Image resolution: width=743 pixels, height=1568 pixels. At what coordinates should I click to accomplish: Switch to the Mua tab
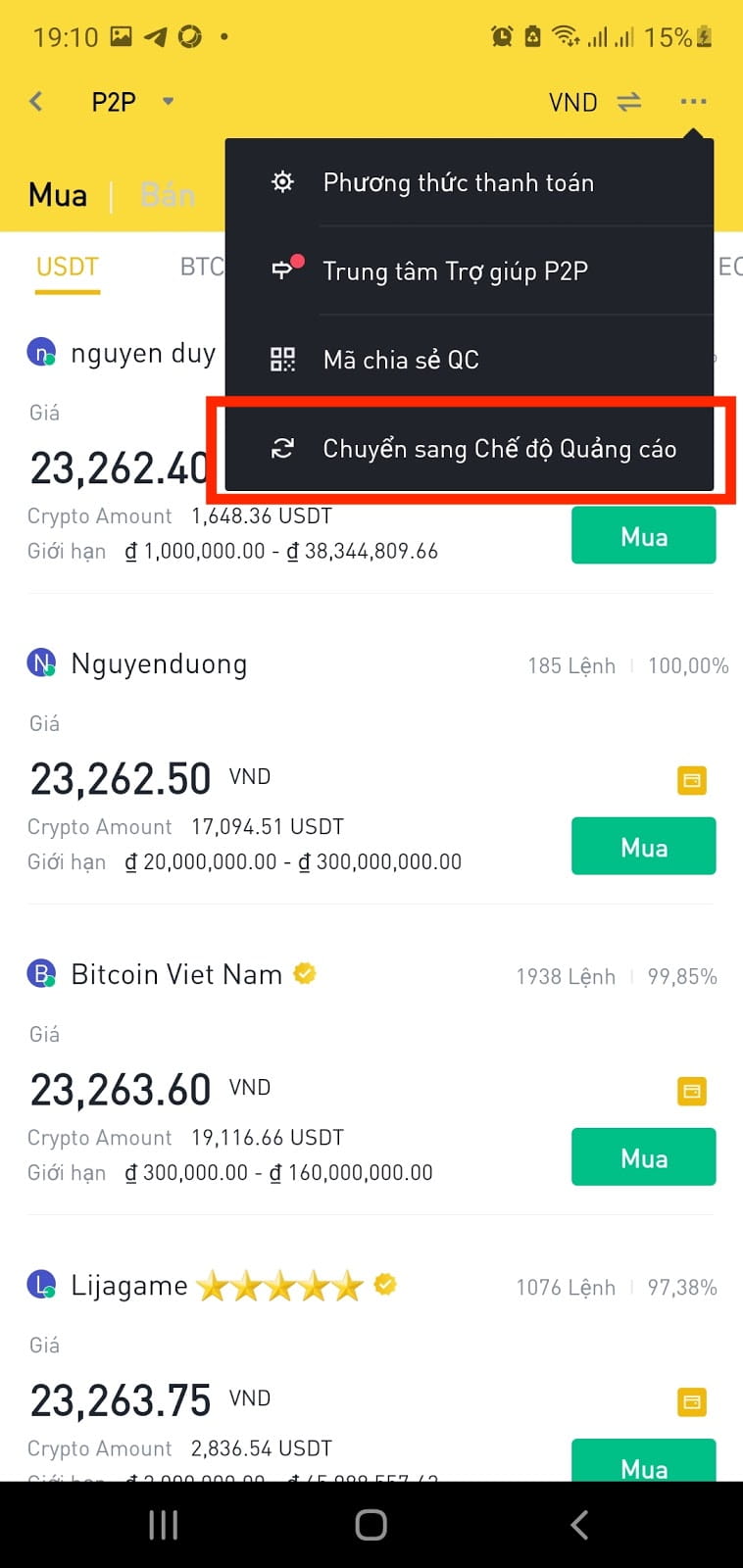coord(58,195)
